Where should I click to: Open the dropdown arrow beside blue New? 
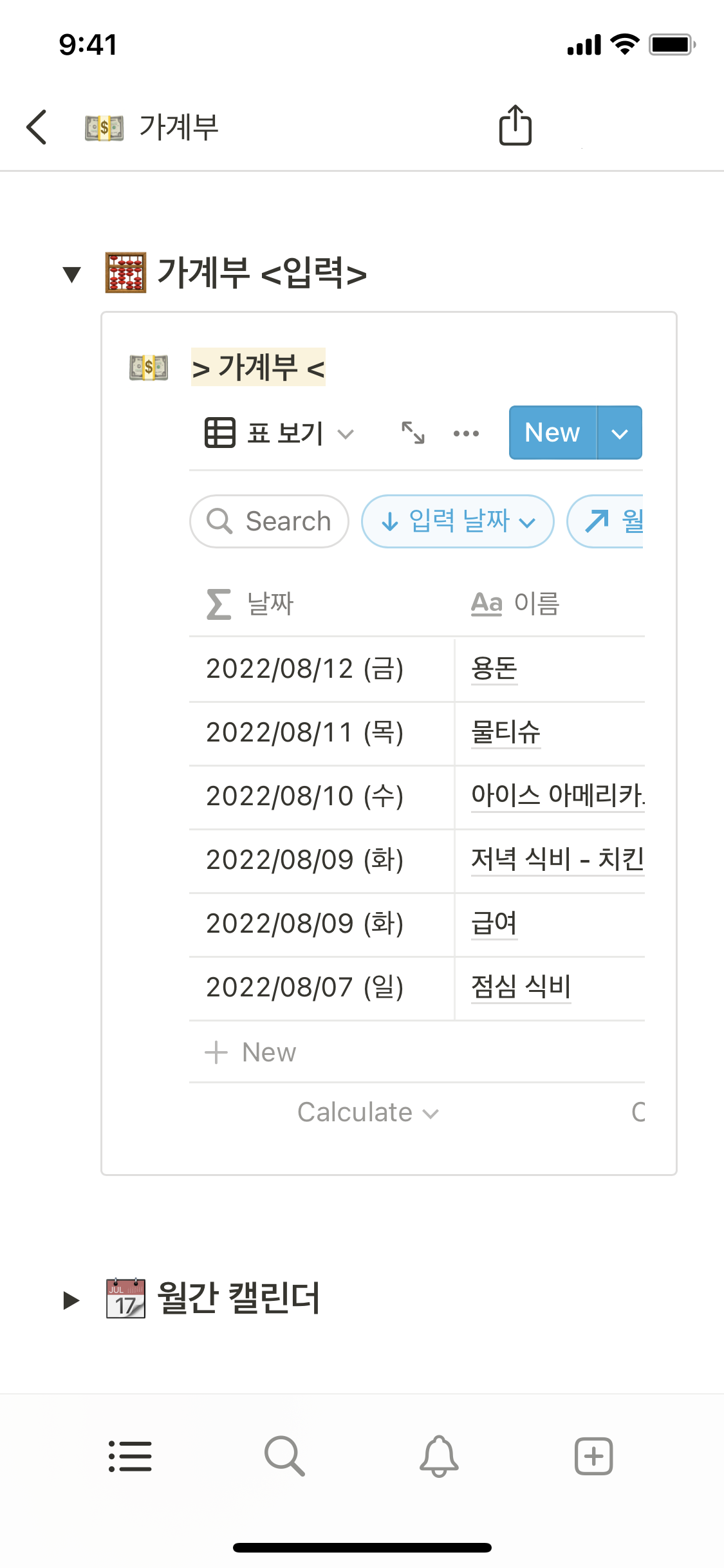(x=620, y=433)
